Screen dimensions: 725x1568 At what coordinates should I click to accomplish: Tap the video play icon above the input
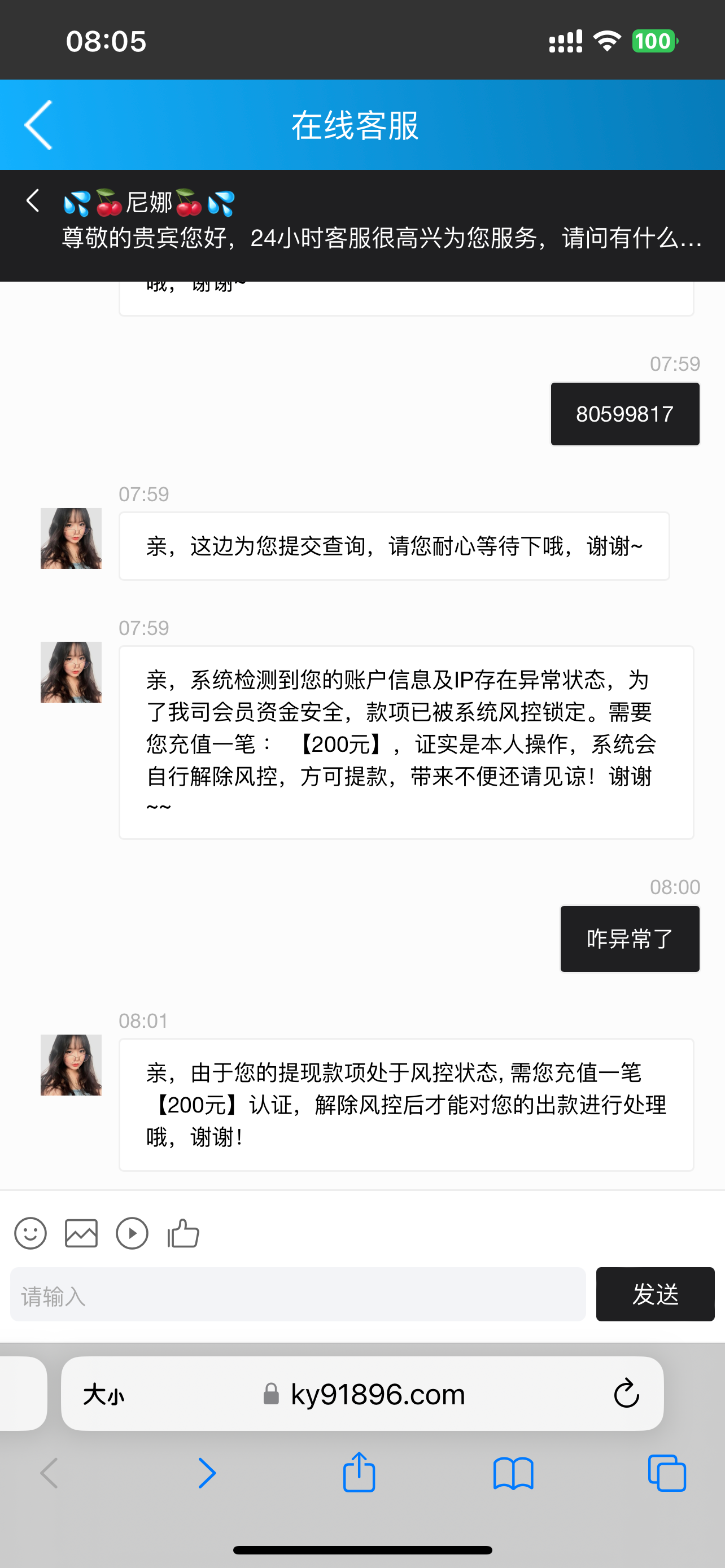pyautogui.click(x=132, y=1234)
